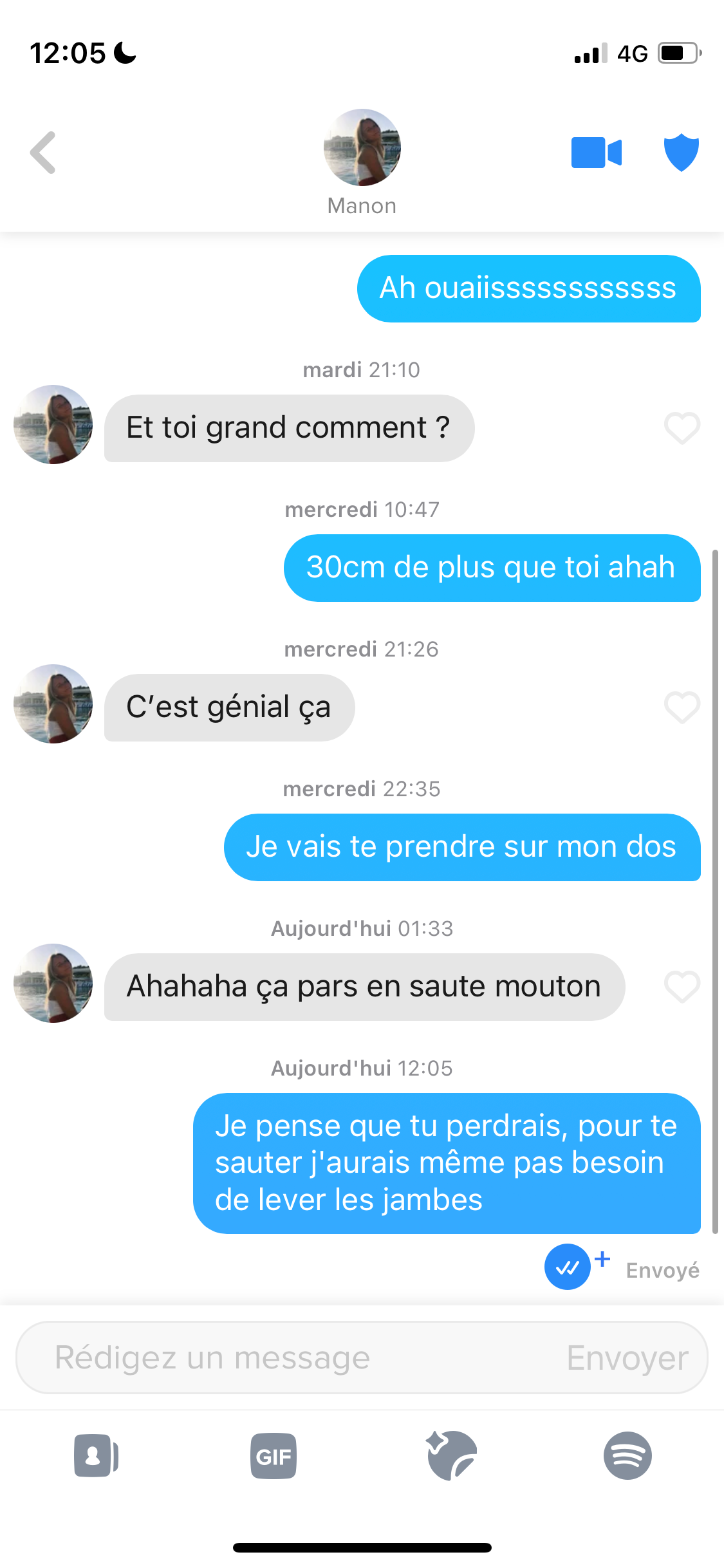724x1568 pixels.
Task: Open the stickers and vibes icon
Action: point(452,1455)
